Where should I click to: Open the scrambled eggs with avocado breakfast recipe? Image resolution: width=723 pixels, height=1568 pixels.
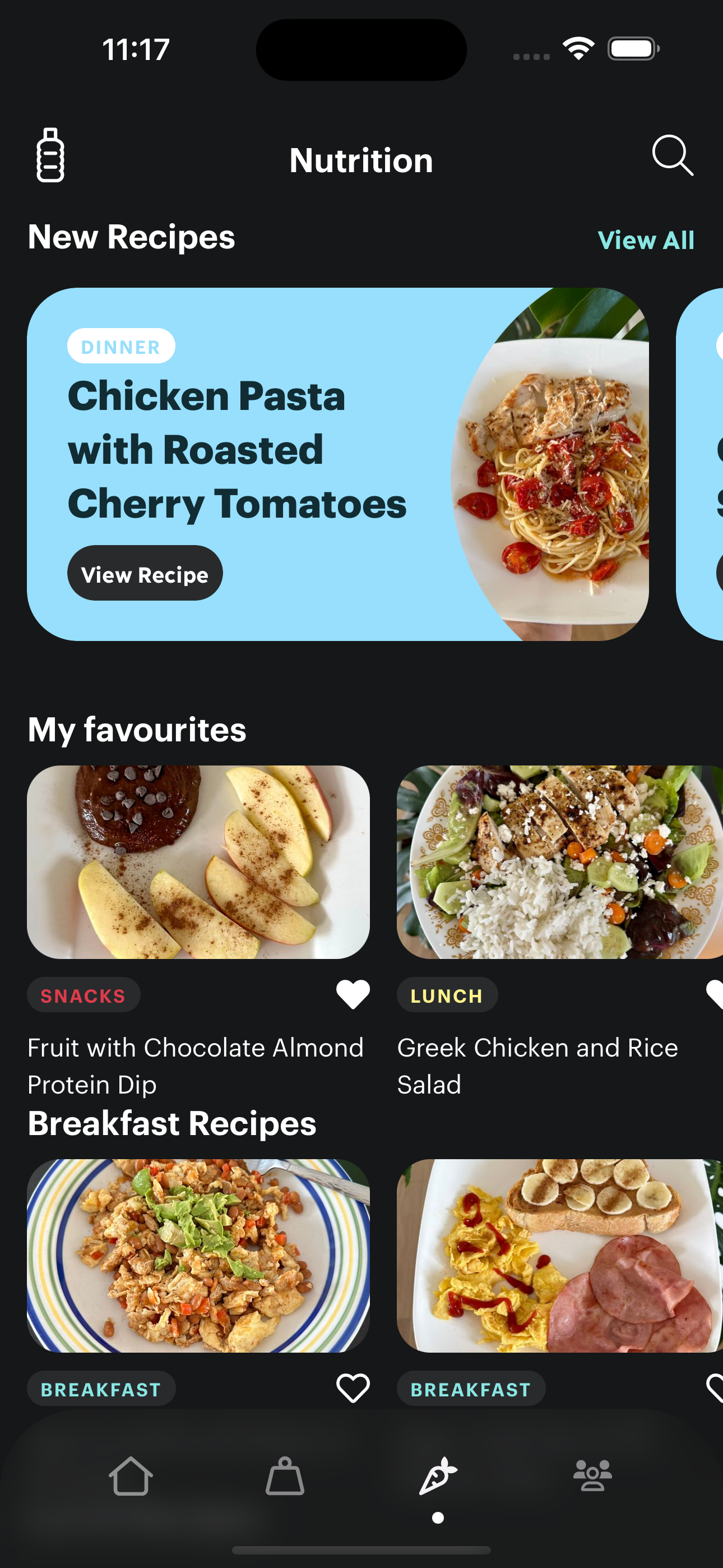[x=198, y=1255]
